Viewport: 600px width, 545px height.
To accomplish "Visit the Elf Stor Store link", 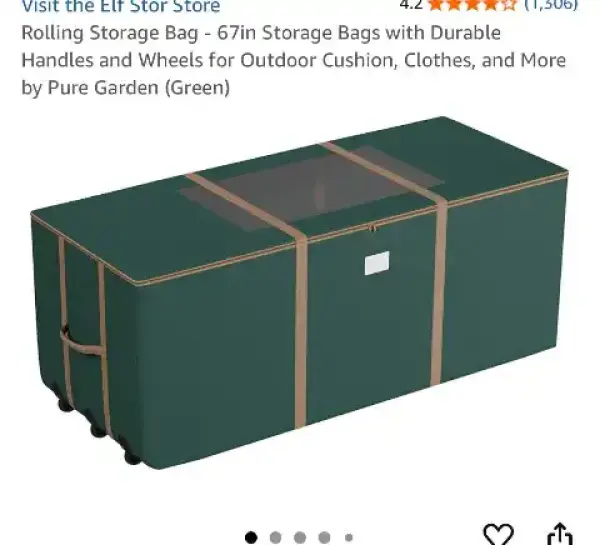I will coord(120,6).
